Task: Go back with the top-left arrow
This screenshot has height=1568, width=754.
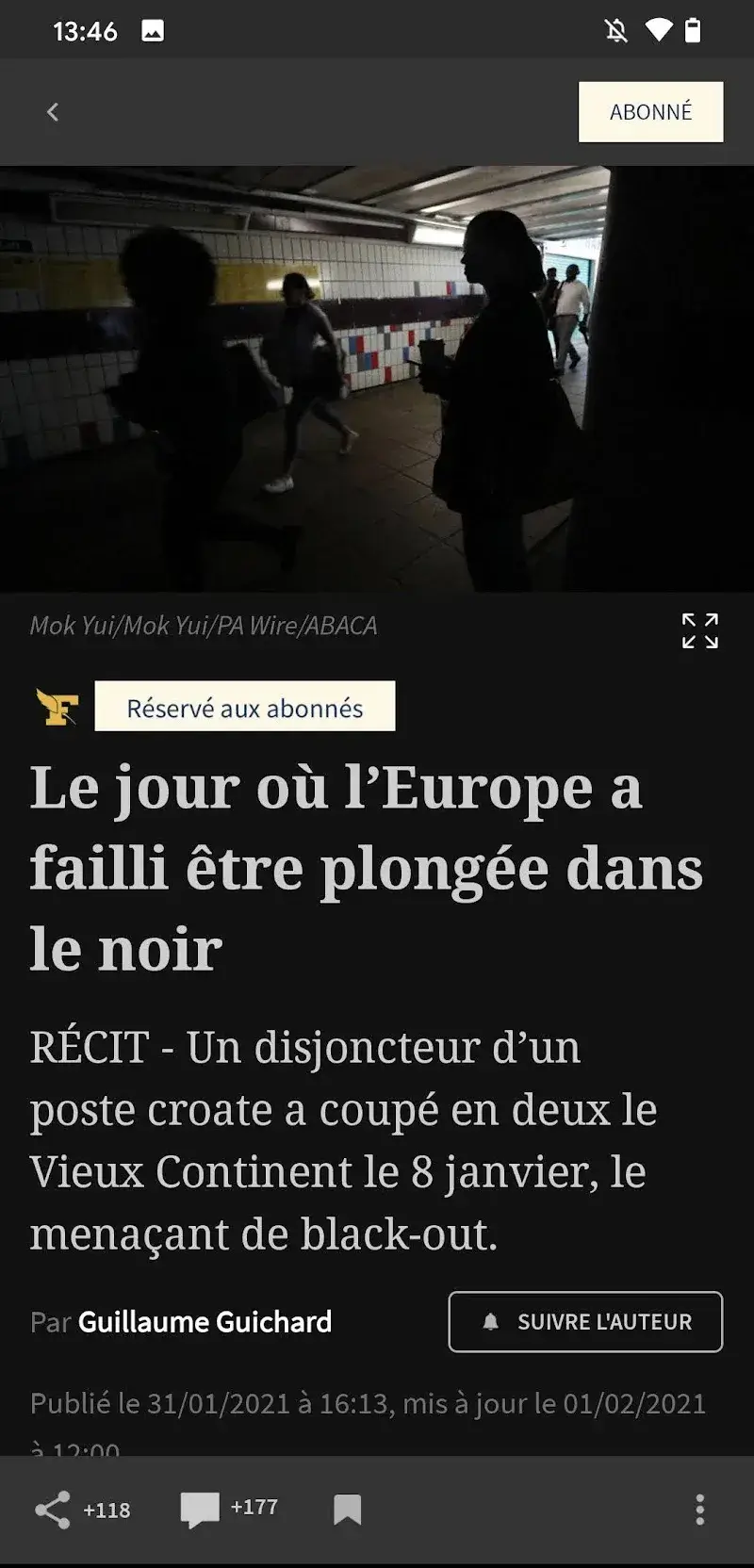Action: click(53, 112)
